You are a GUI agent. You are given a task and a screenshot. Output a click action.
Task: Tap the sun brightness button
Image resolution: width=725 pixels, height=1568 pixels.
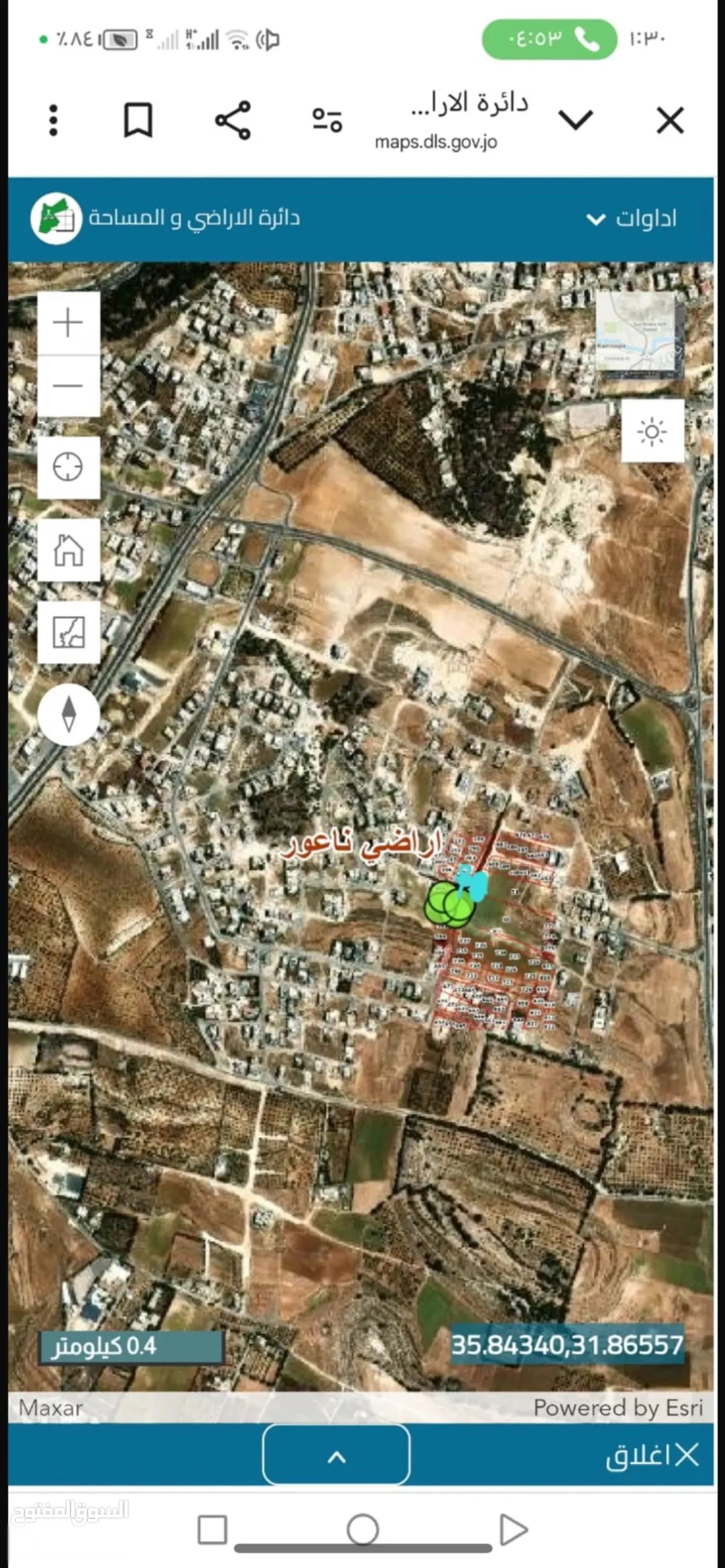pyautogui.click(x=652, y=431)
